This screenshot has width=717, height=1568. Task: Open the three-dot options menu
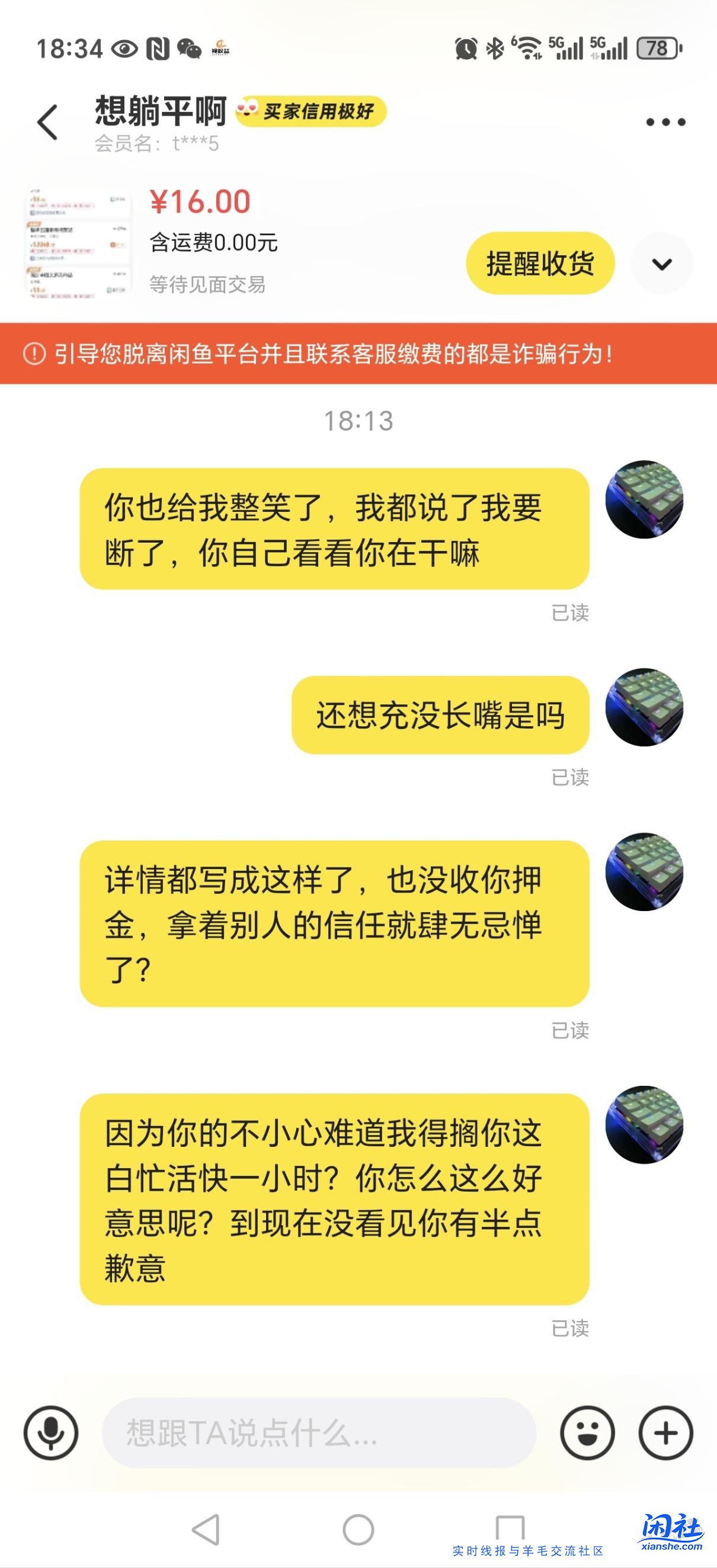(x=667, y=119)
